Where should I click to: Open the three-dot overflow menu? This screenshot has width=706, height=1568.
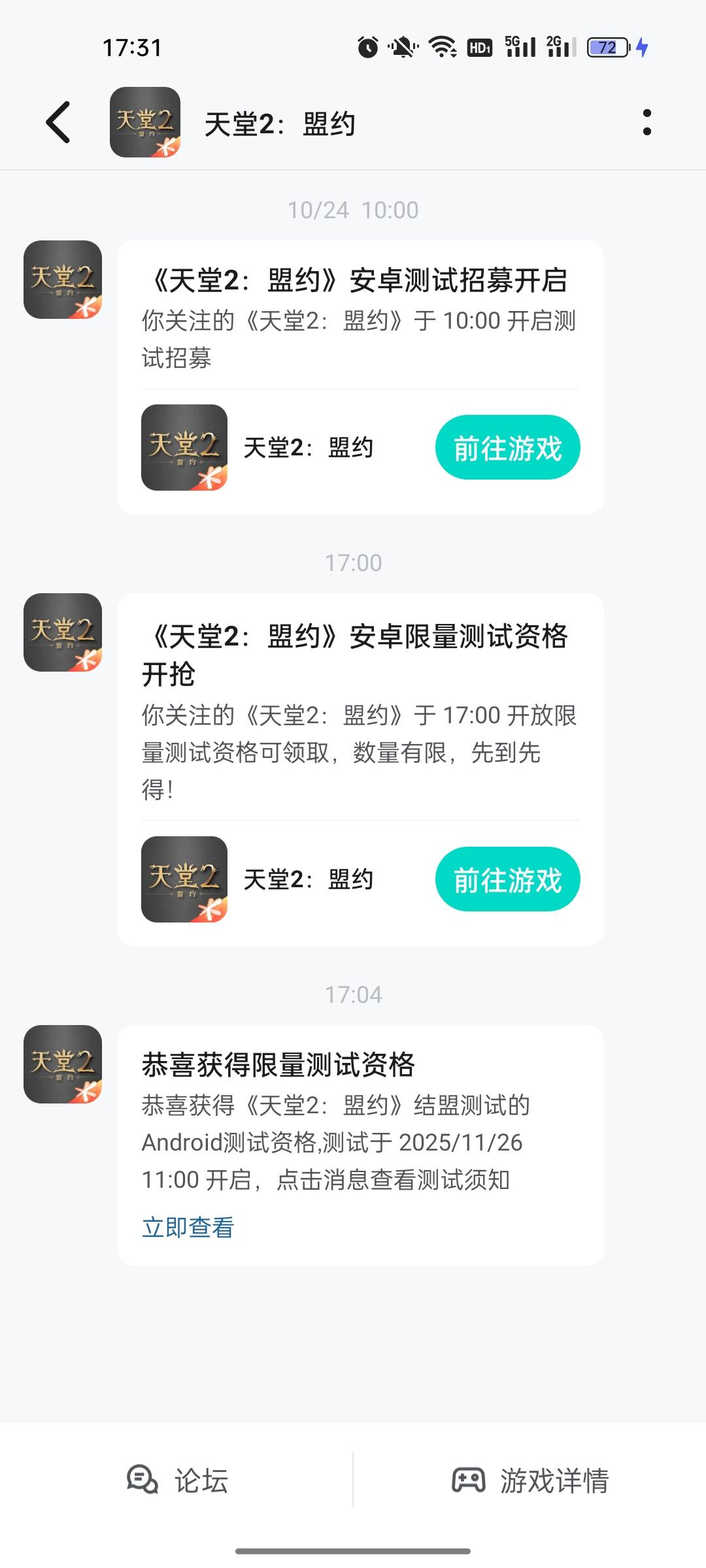pyautogui.click(x=648, y=123)
